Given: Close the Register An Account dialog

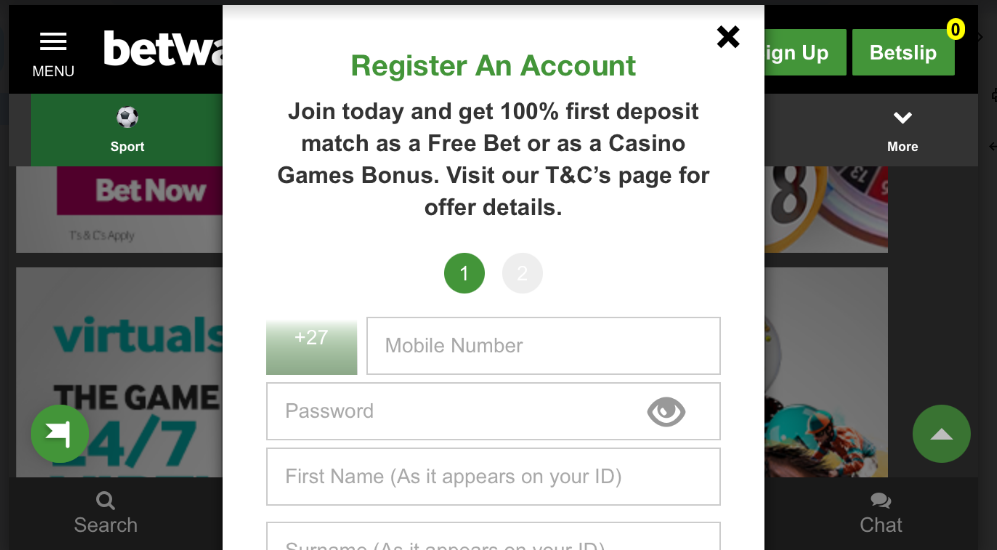Looking at the screenshot, I should 728,37.
